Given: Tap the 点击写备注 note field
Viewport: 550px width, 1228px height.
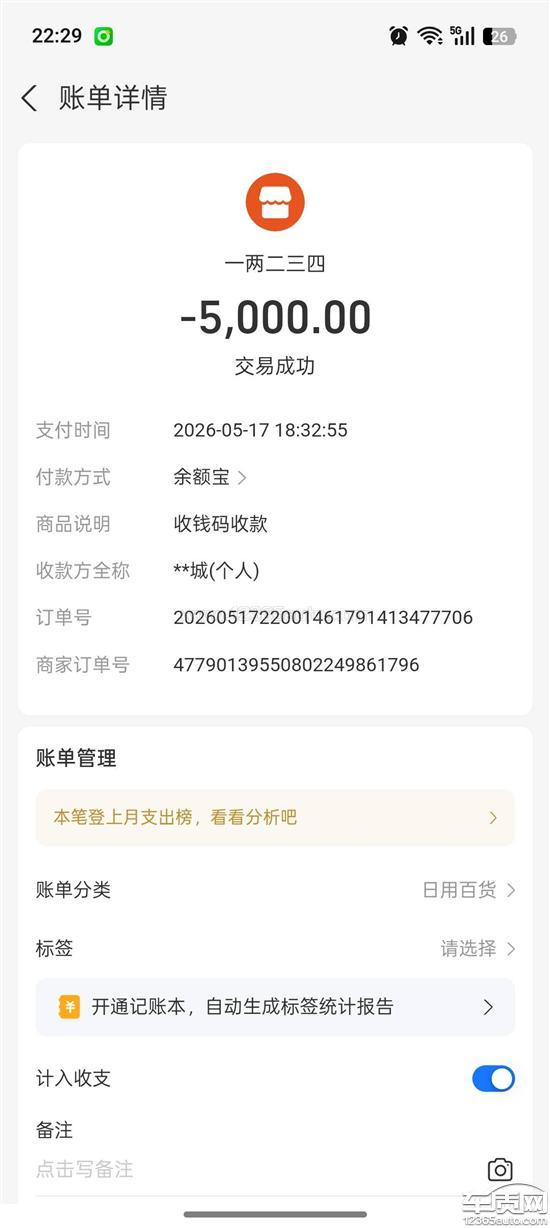Looking at the screenshot, I should coord(250,1169).
